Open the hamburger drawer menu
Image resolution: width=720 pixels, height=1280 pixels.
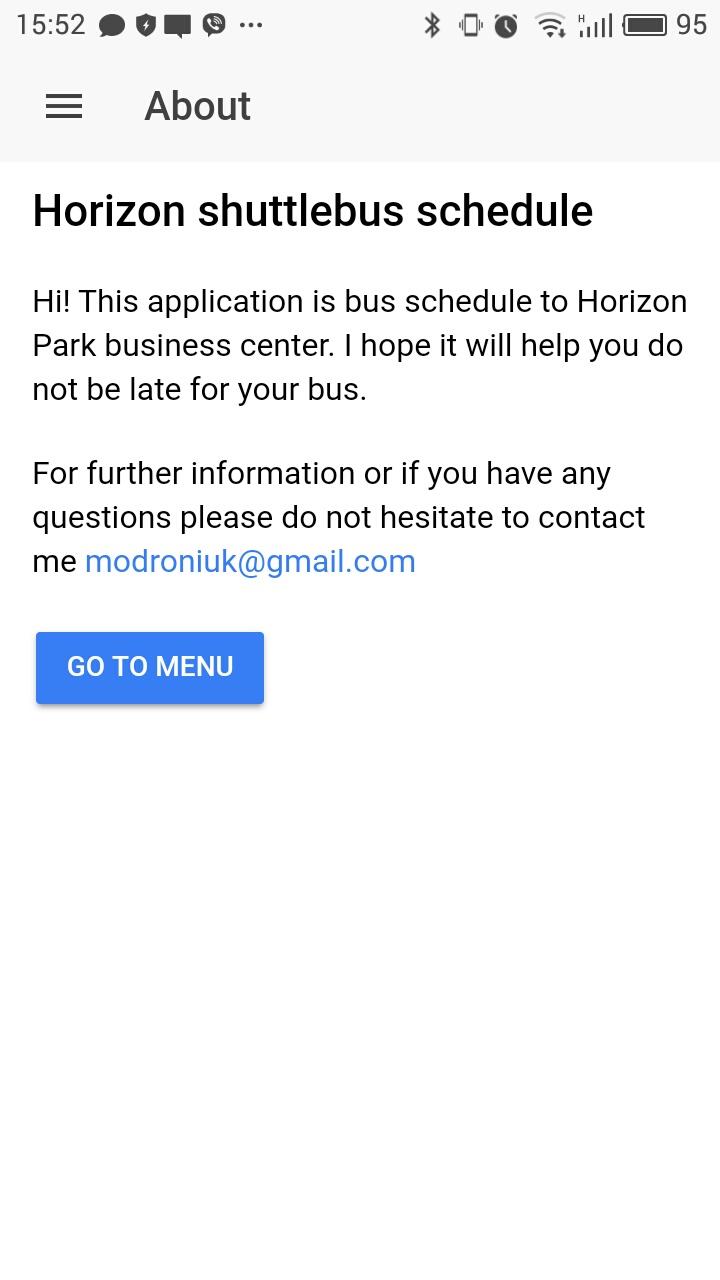click(64, 106)
